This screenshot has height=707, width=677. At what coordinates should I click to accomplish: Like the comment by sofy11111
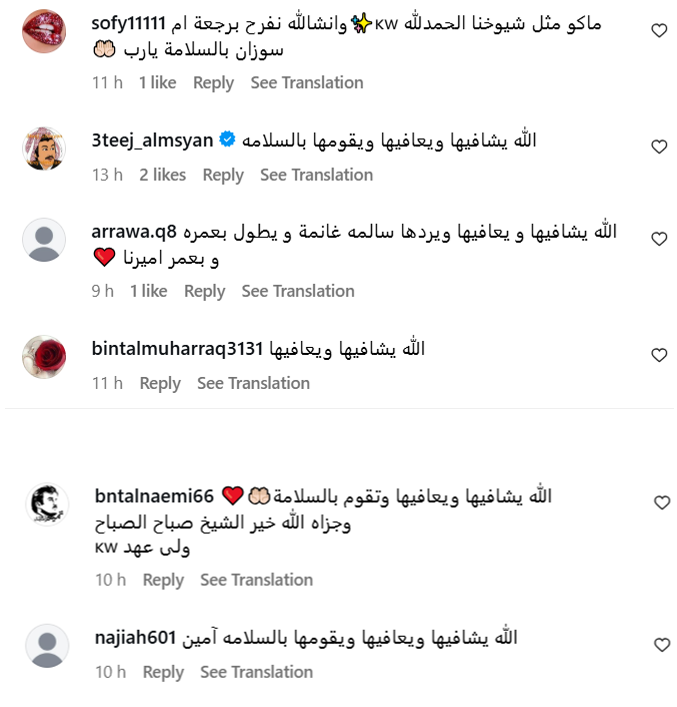[659, 31]
